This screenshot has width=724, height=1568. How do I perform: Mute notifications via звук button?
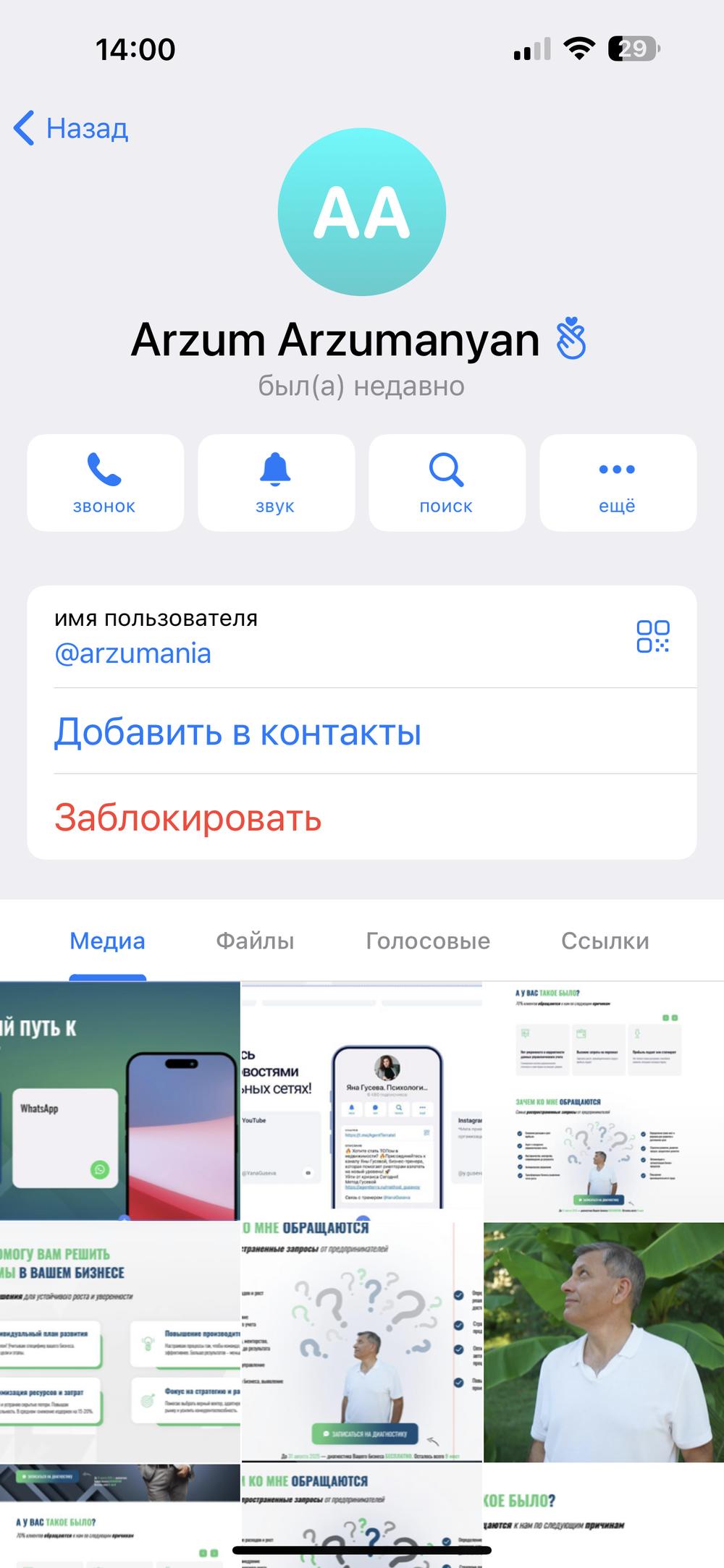[x=276, y=483]
